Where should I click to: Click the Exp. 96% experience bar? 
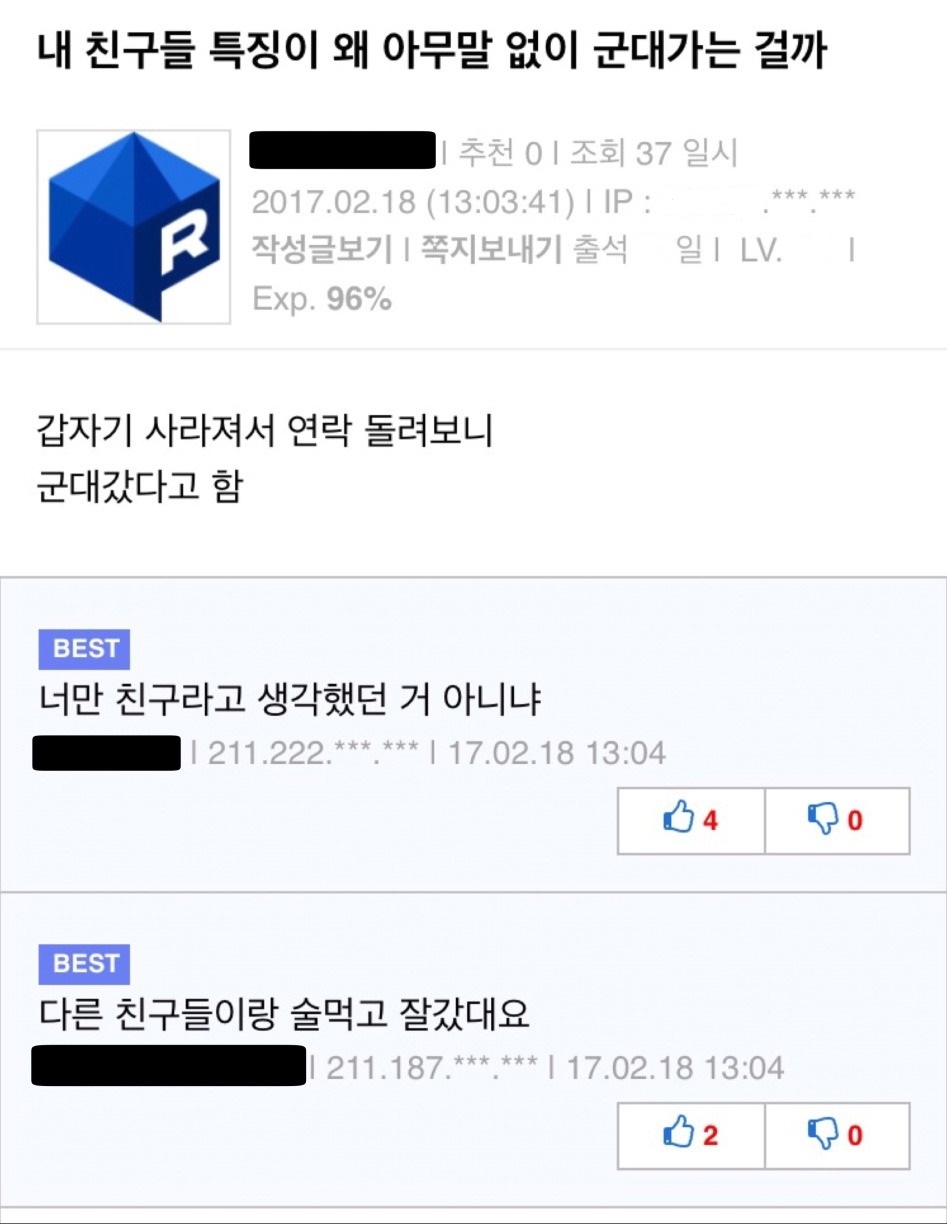(x=322, y=296)
